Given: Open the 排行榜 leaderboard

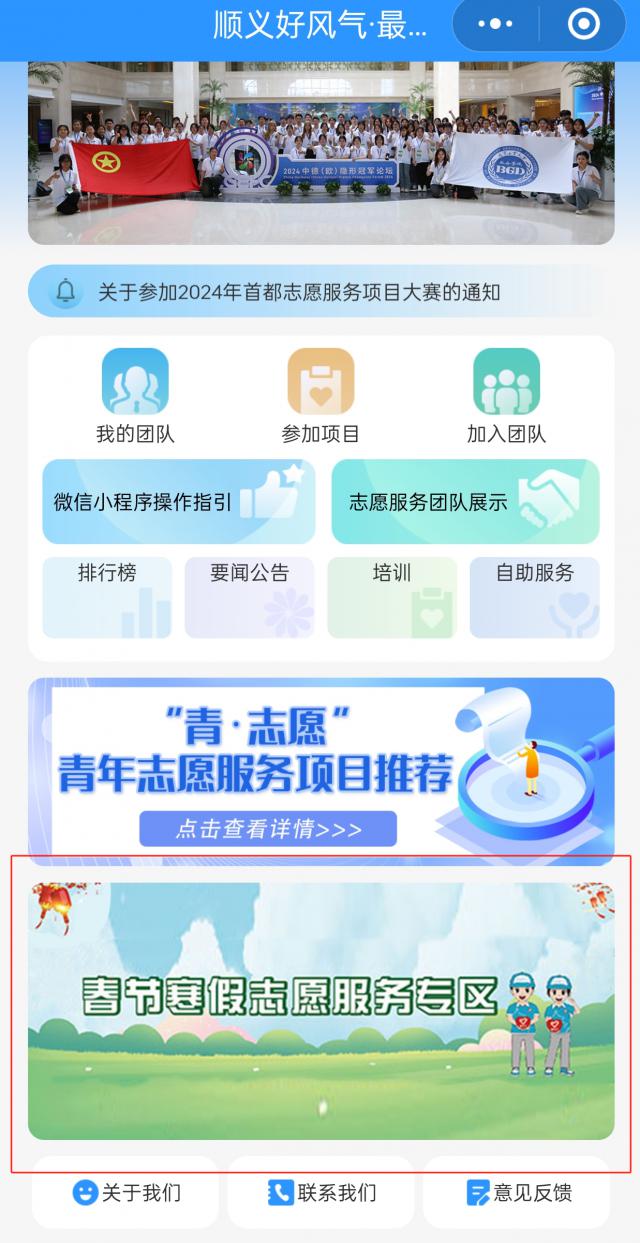Looking at the screenshot, I should click(x=107, y=597).
